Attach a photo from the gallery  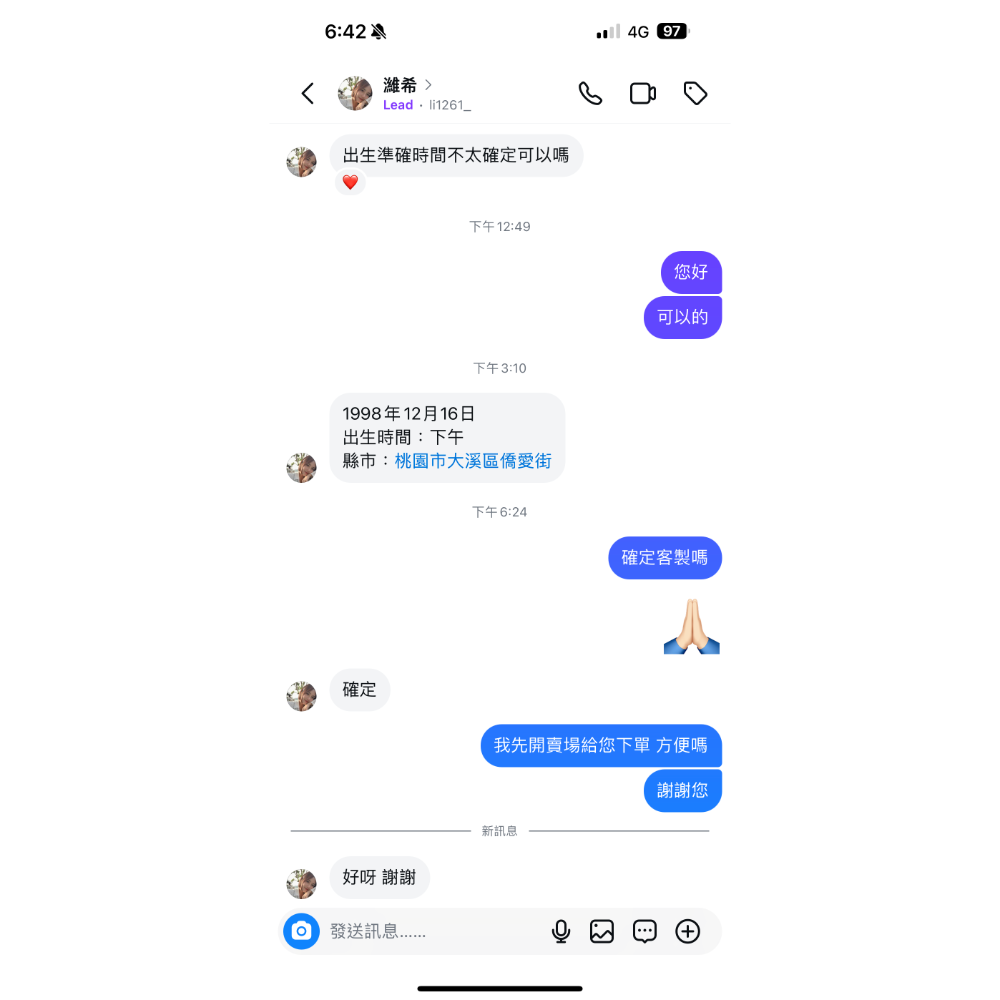pyautogui.click(x=602, y=931)
